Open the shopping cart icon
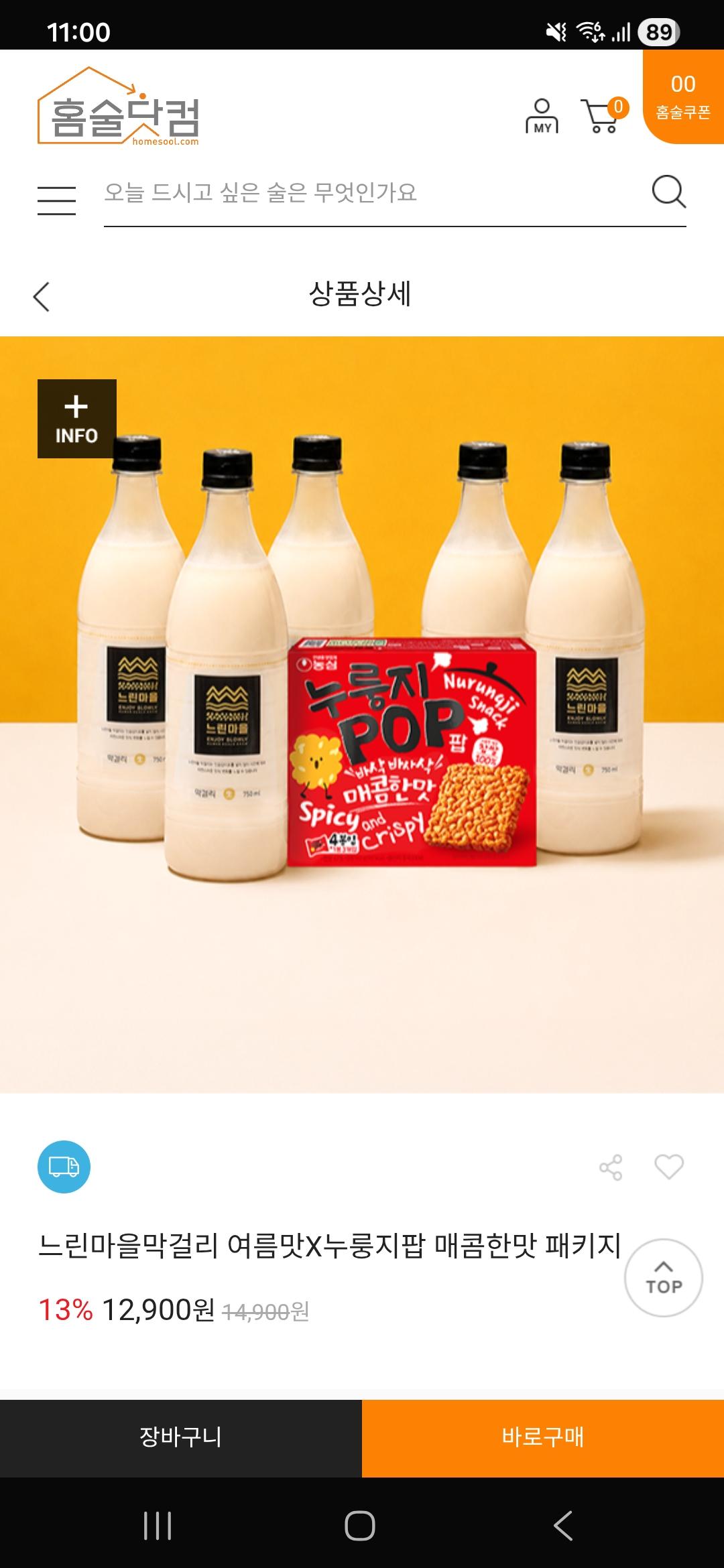This screenshot has height=1568, width=724. pos(603,115)
